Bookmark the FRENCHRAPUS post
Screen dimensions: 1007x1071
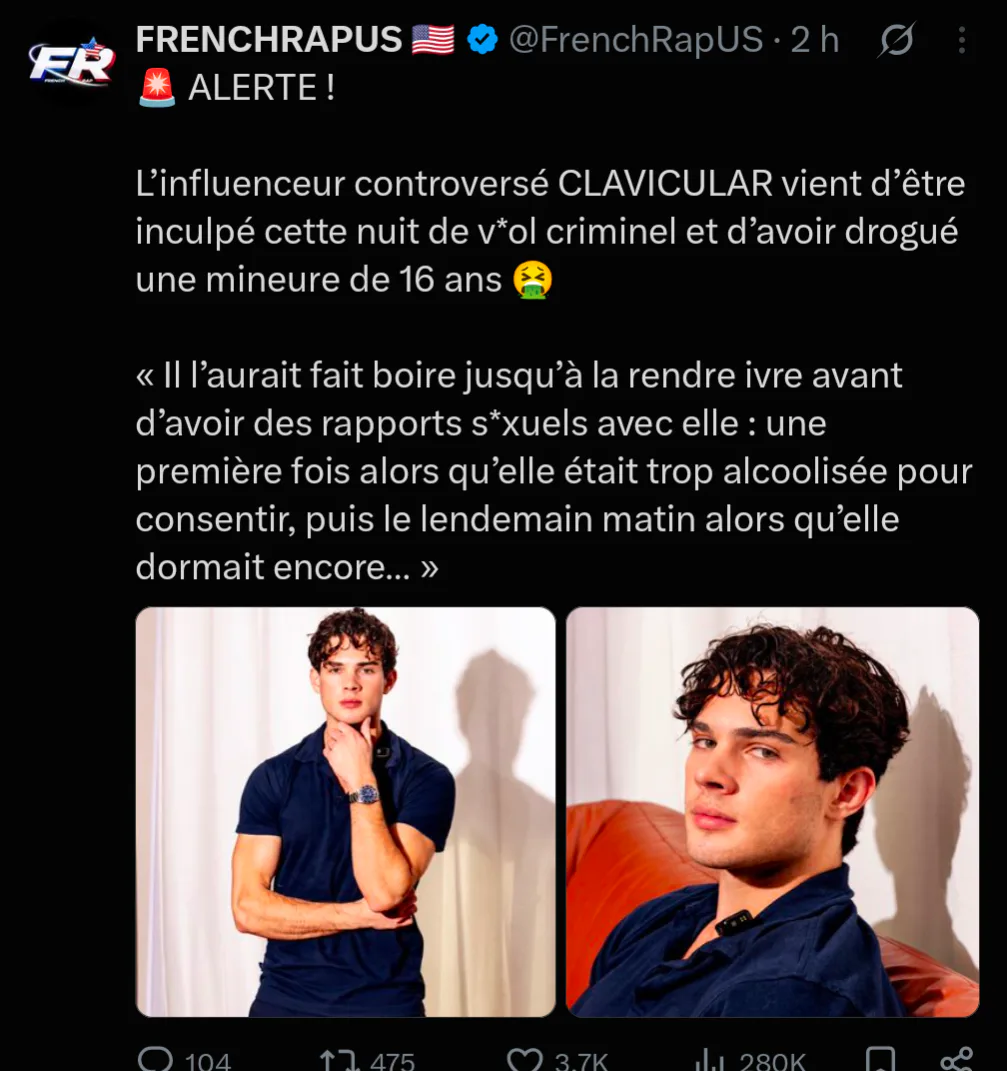881,1059
